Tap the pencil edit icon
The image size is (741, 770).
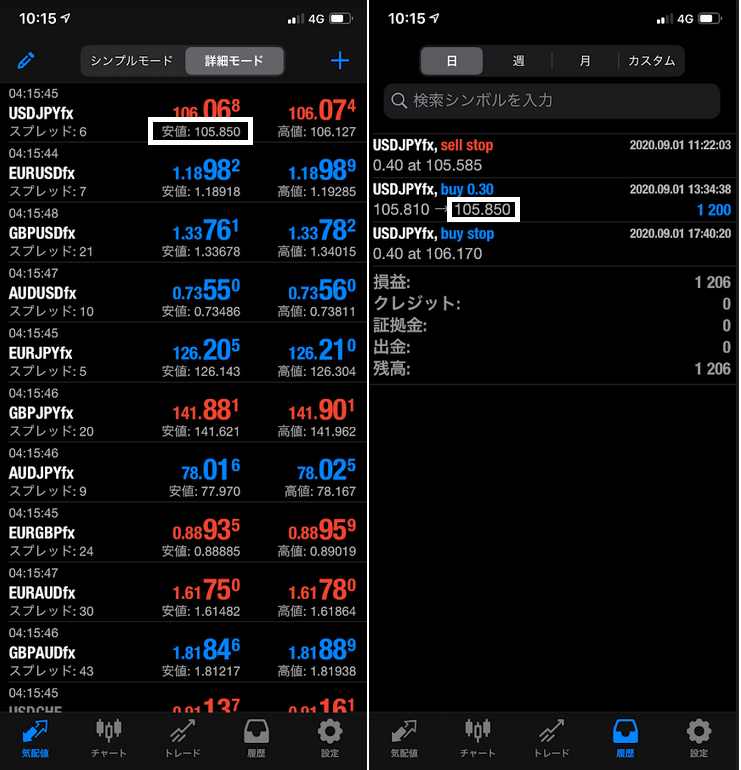tap(26, 61)
